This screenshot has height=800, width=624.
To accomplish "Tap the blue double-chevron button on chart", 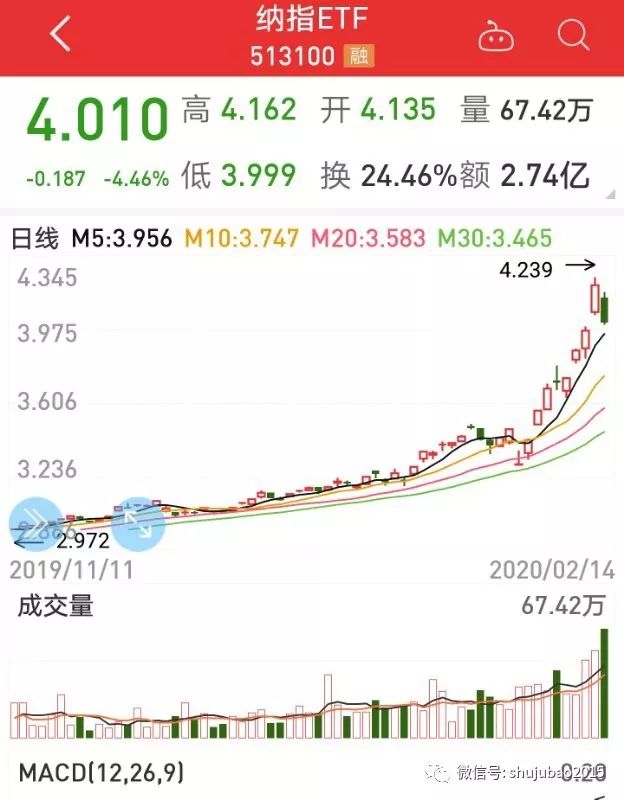I will (x=35, y=522).
